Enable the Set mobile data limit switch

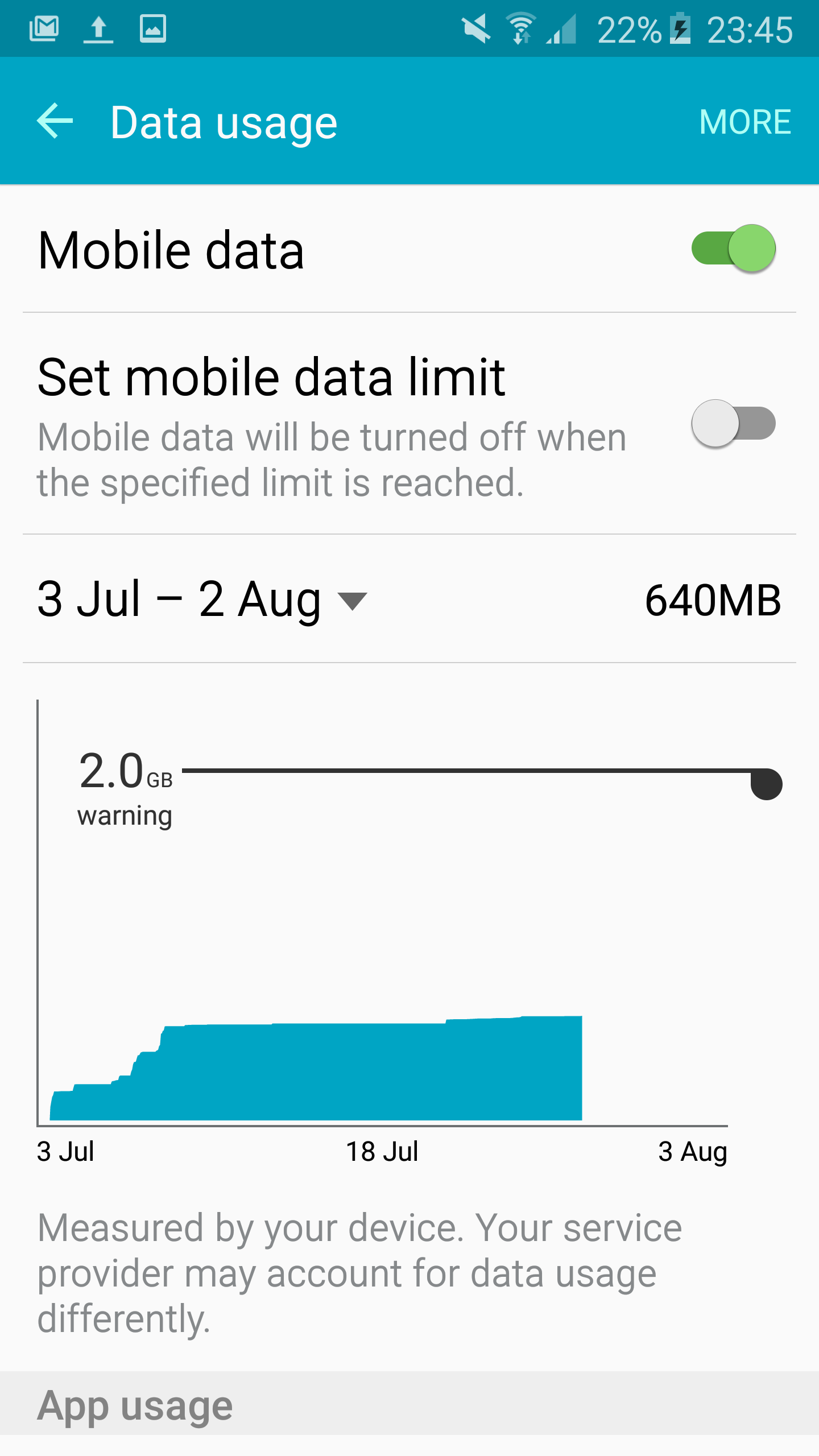pyautogui.click(x=734, y=424)
